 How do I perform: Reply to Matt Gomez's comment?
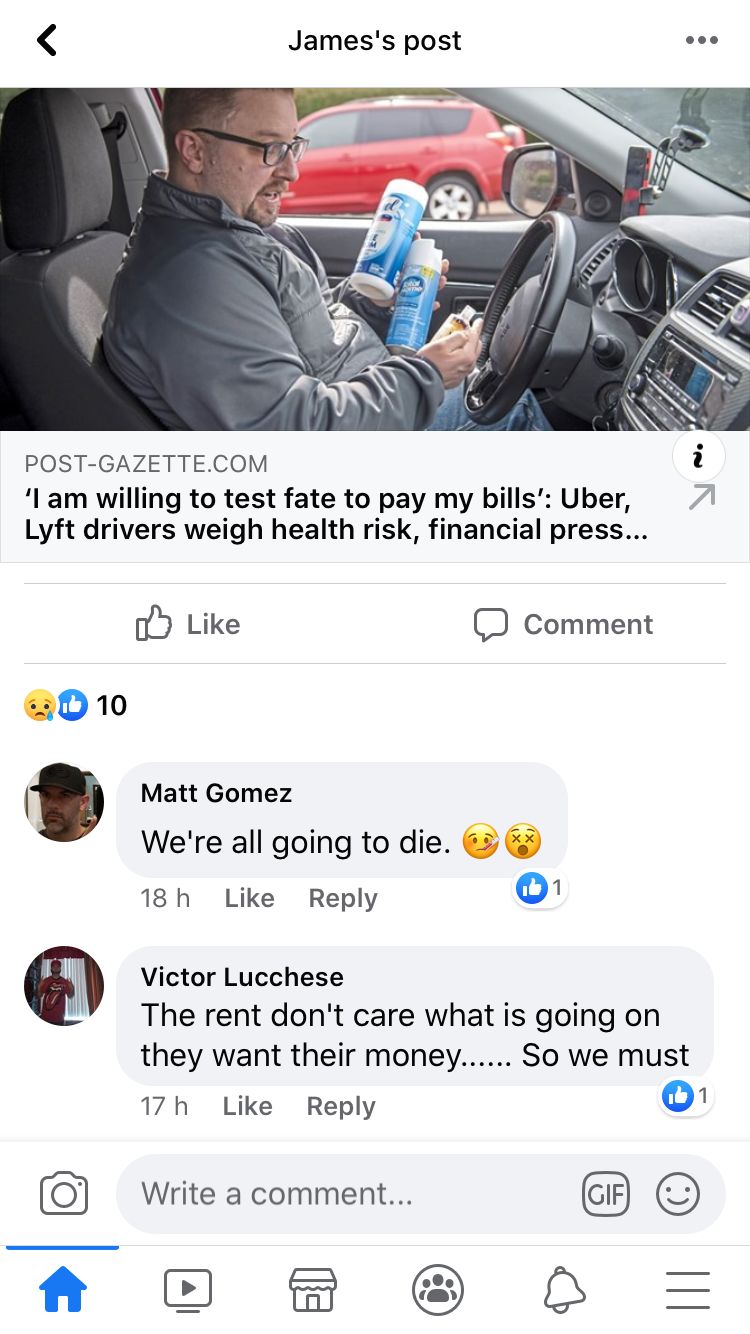(342, 898)
